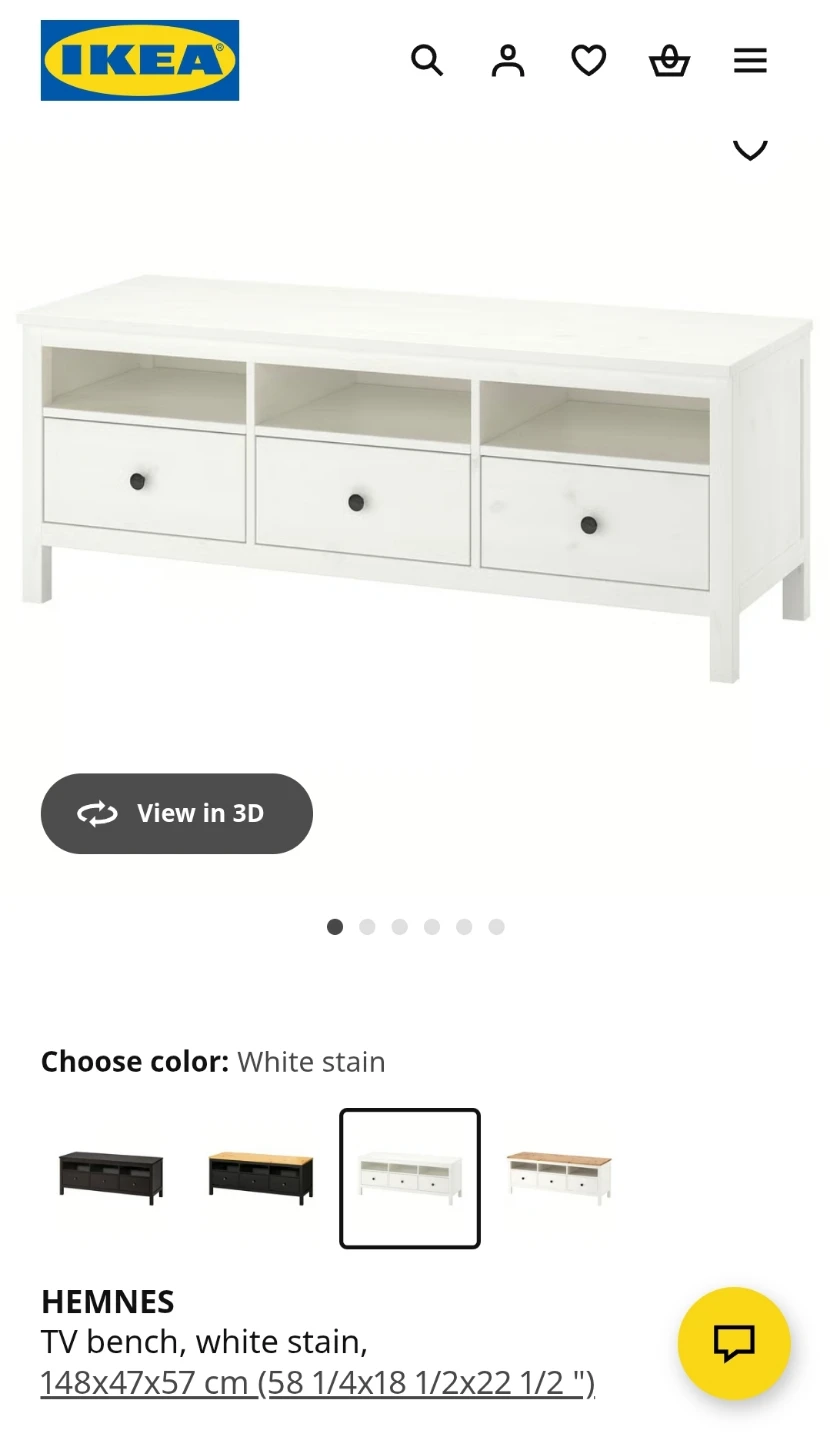The width and height of the screenshot is (830, 1440).
Task: Select the black-brown TV bench color option
Action: 110,1178
